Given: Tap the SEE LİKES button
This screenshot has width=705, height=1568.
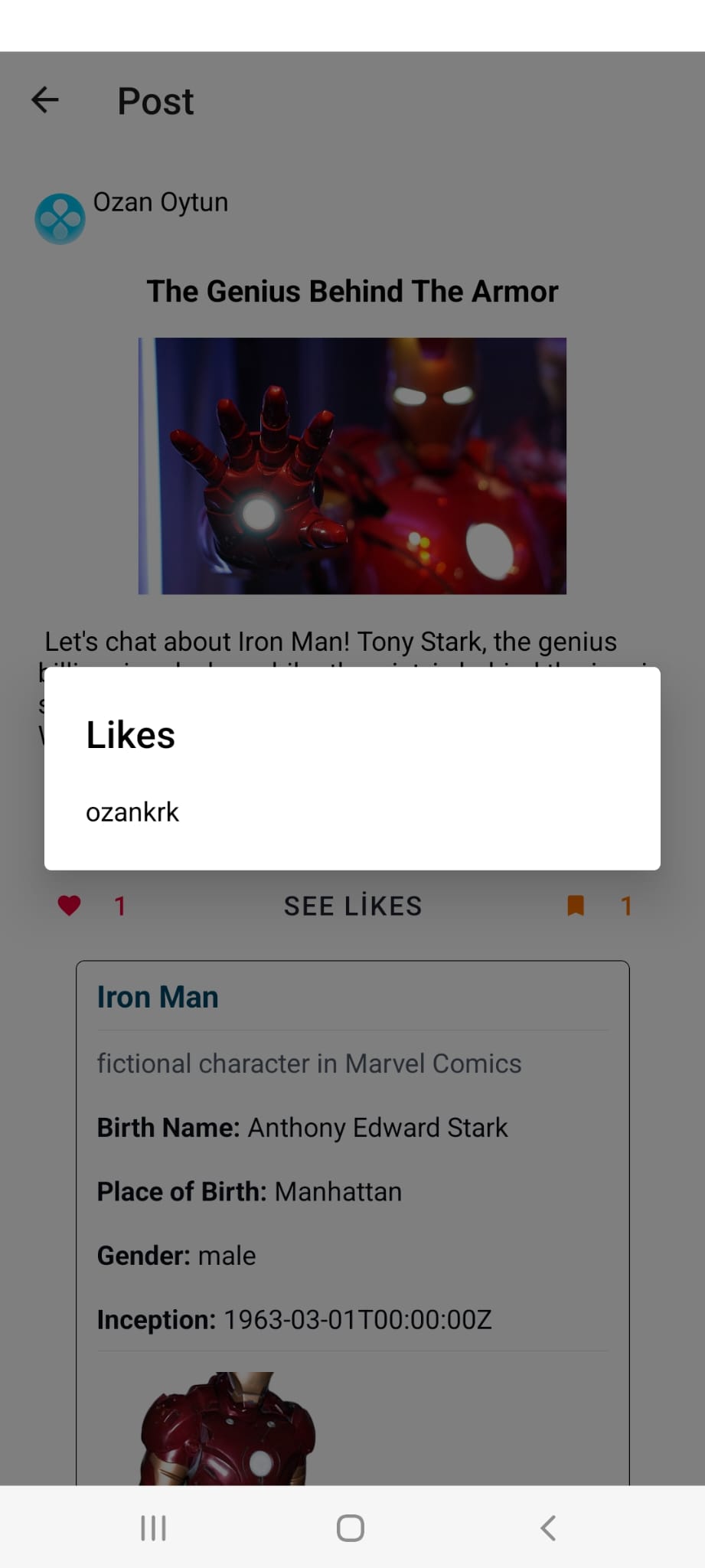Looking at the screenshot, I should 352,906.
